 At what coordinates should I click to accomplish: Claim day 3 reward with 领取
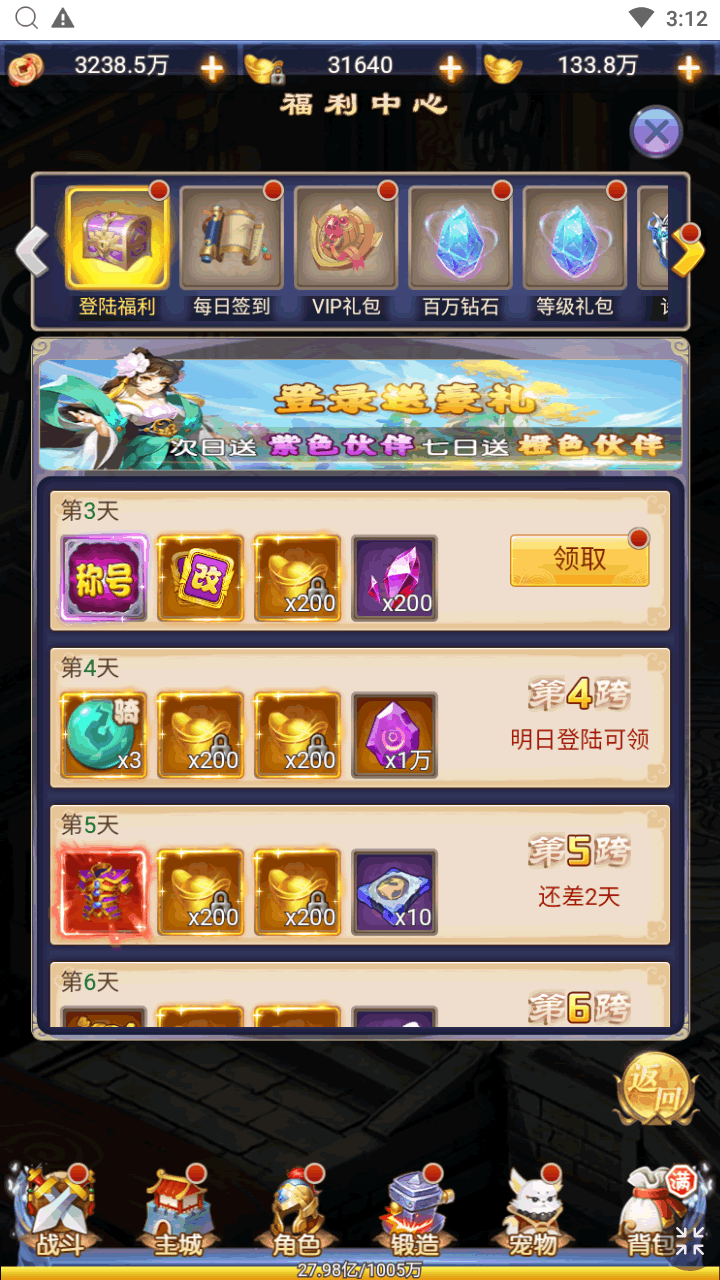(580, 560)
